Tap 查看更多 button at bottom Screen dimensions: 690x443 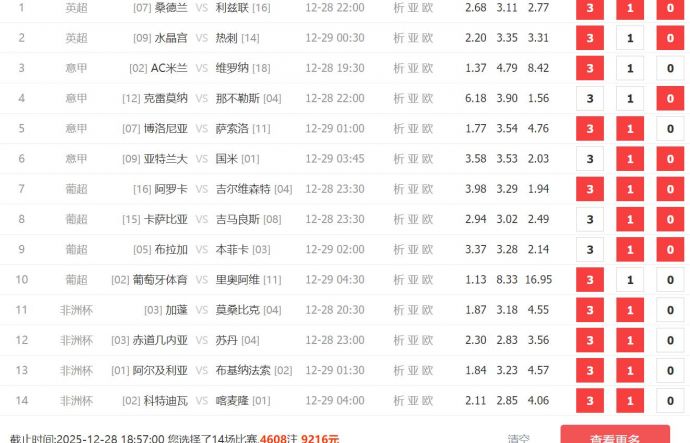[615, 437]
